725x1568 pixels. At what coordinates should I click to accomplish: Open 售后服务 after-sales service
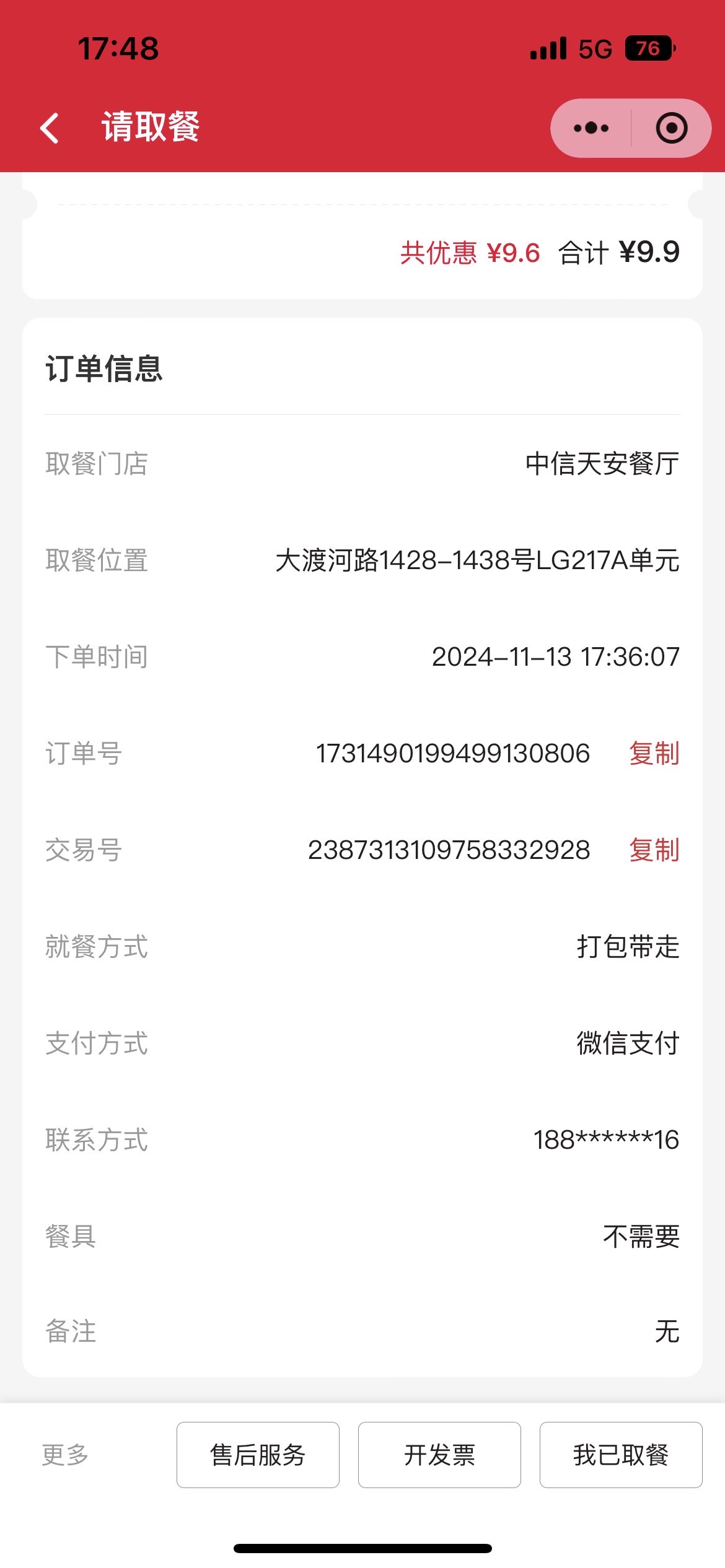[x=258, y=1455]
